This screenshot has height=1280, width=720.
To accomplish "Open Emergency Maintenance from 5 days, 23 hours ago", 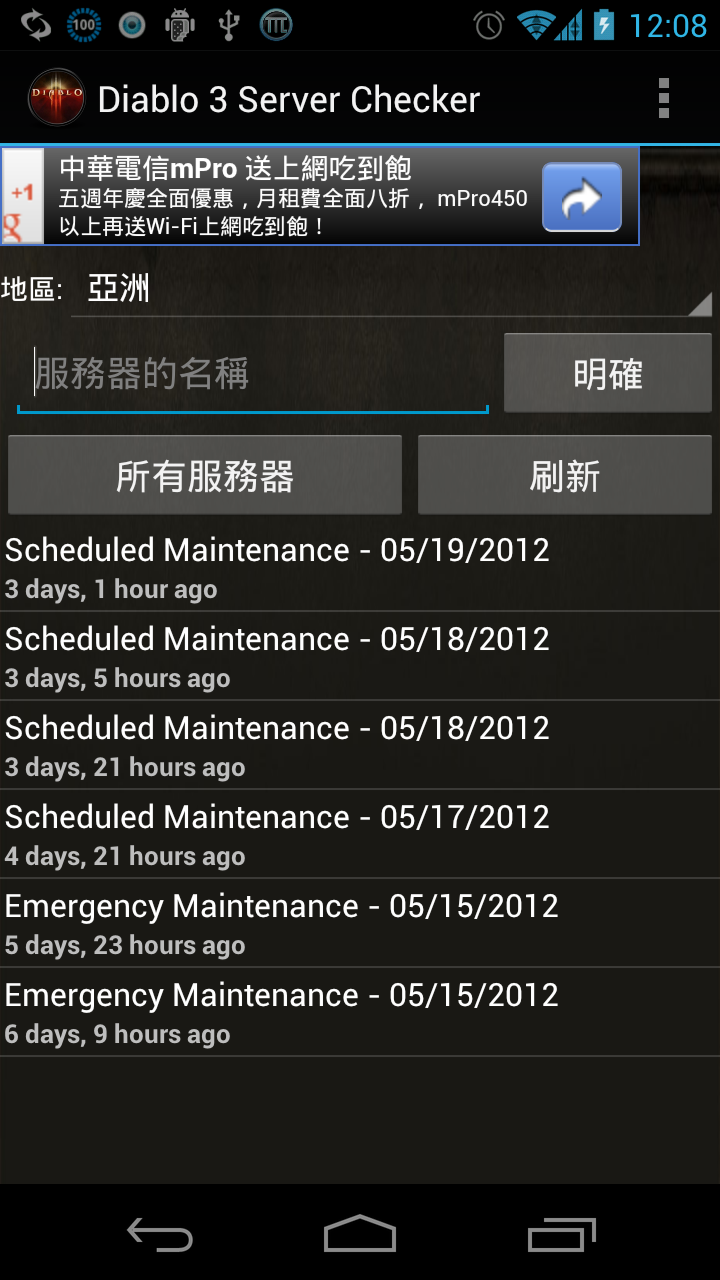I will point(360,923).
